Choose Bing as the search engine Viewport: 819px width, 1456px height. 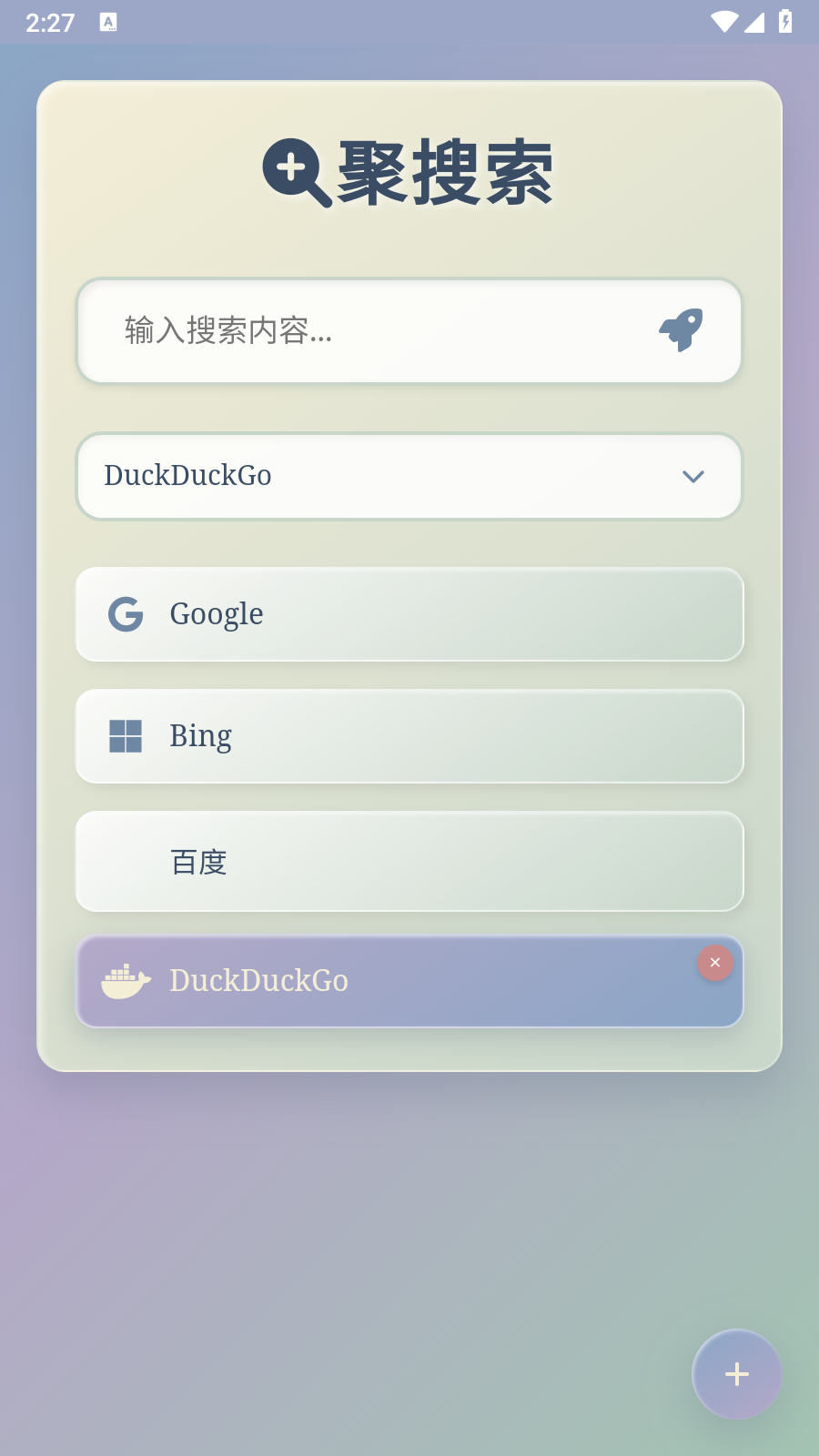pyautogui.click(x=409, y=736)
